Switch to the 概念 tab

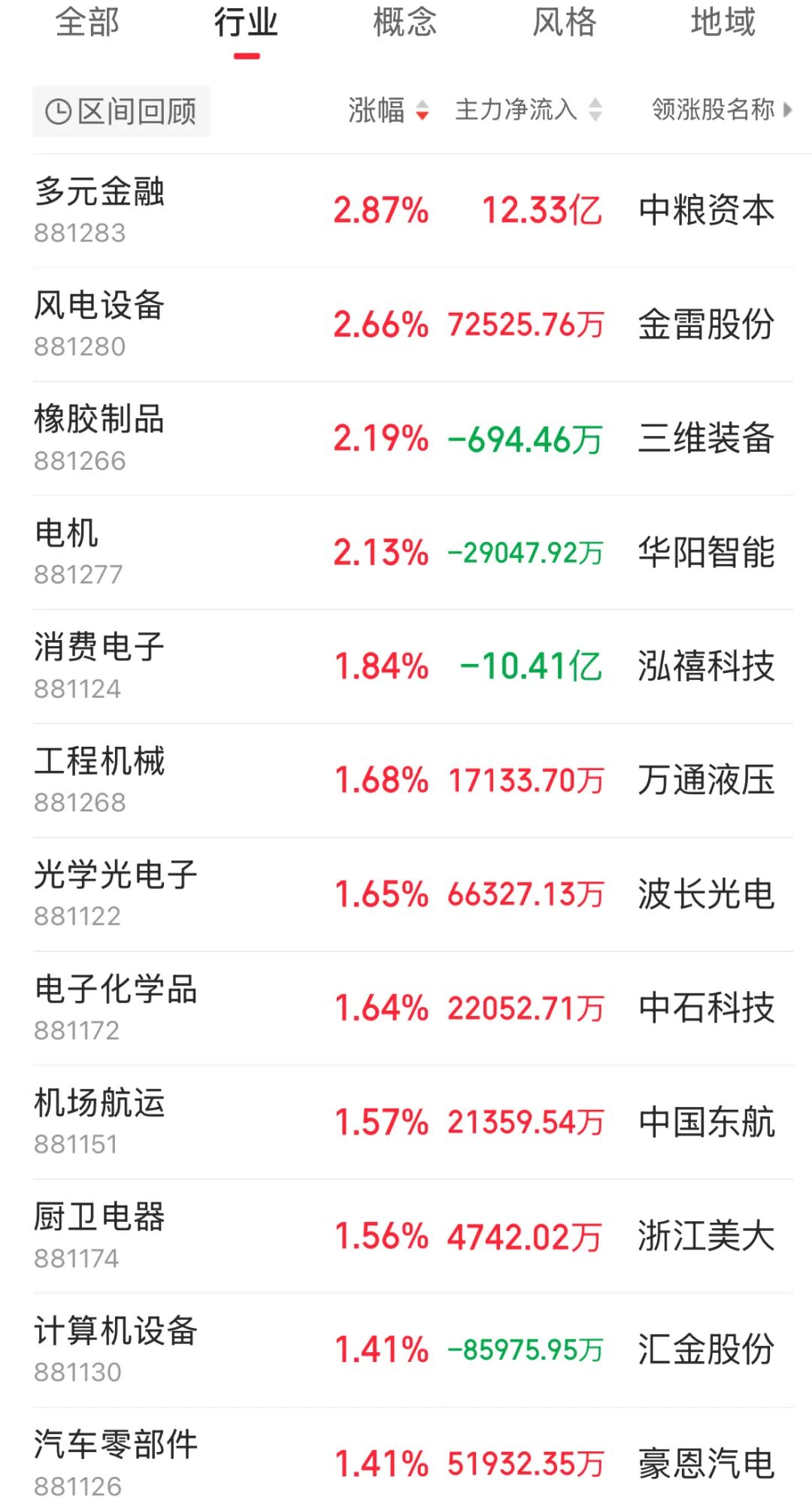(405, 23)
